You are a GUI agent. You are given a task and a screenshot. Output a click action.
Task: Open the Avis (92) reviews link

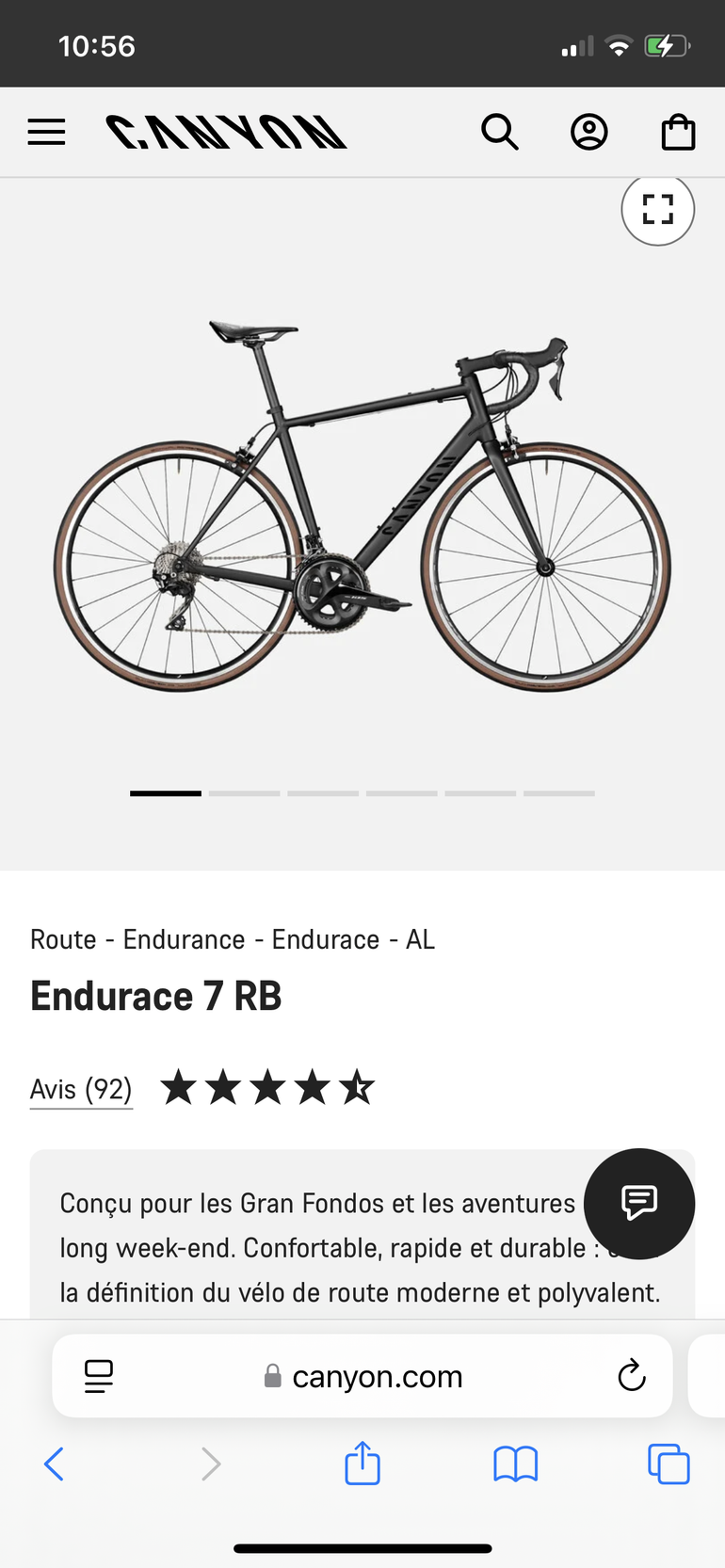click(81, 1089)
